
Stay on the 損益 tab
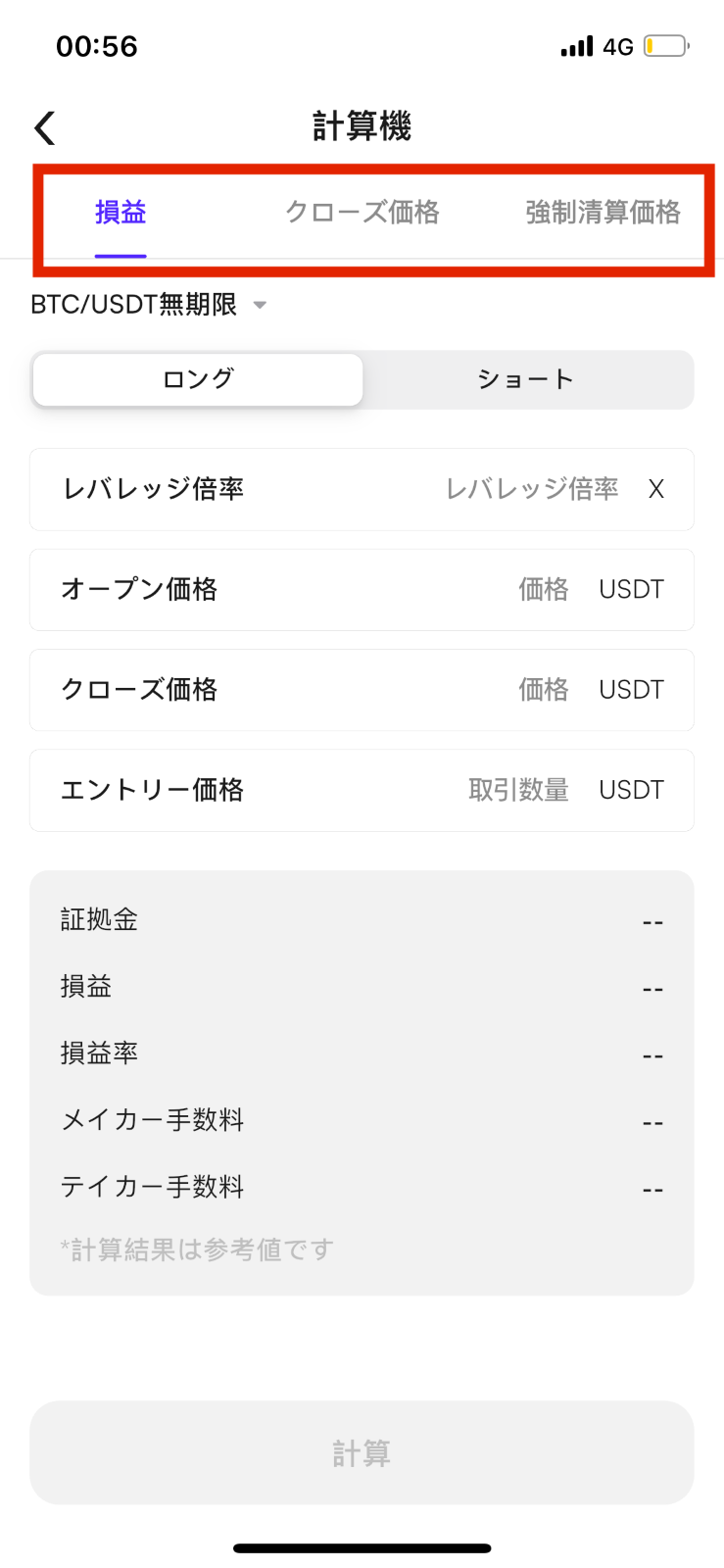pos(120,213)
